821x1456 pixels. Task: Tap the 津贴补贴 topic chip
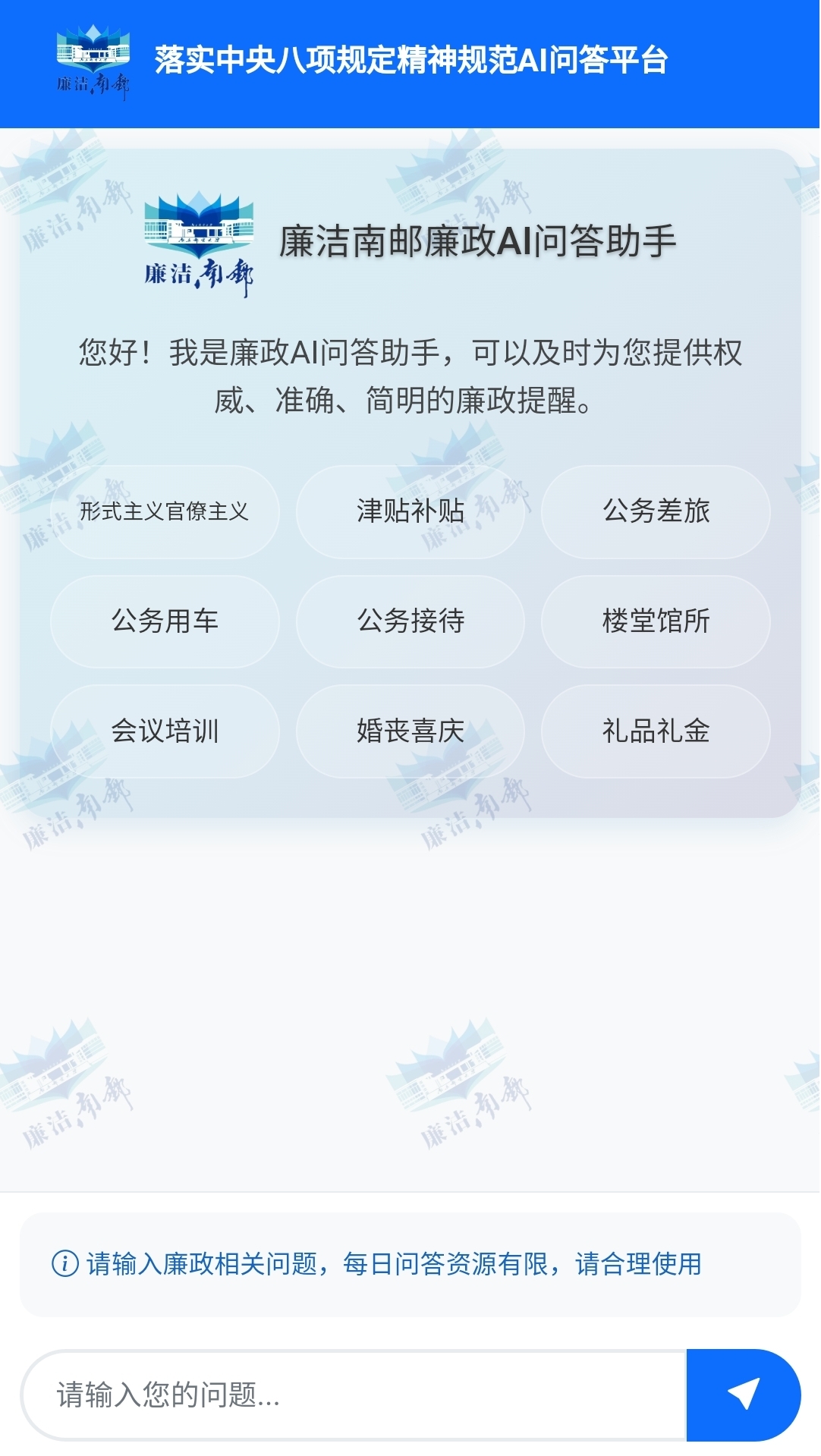click(410, 512)
